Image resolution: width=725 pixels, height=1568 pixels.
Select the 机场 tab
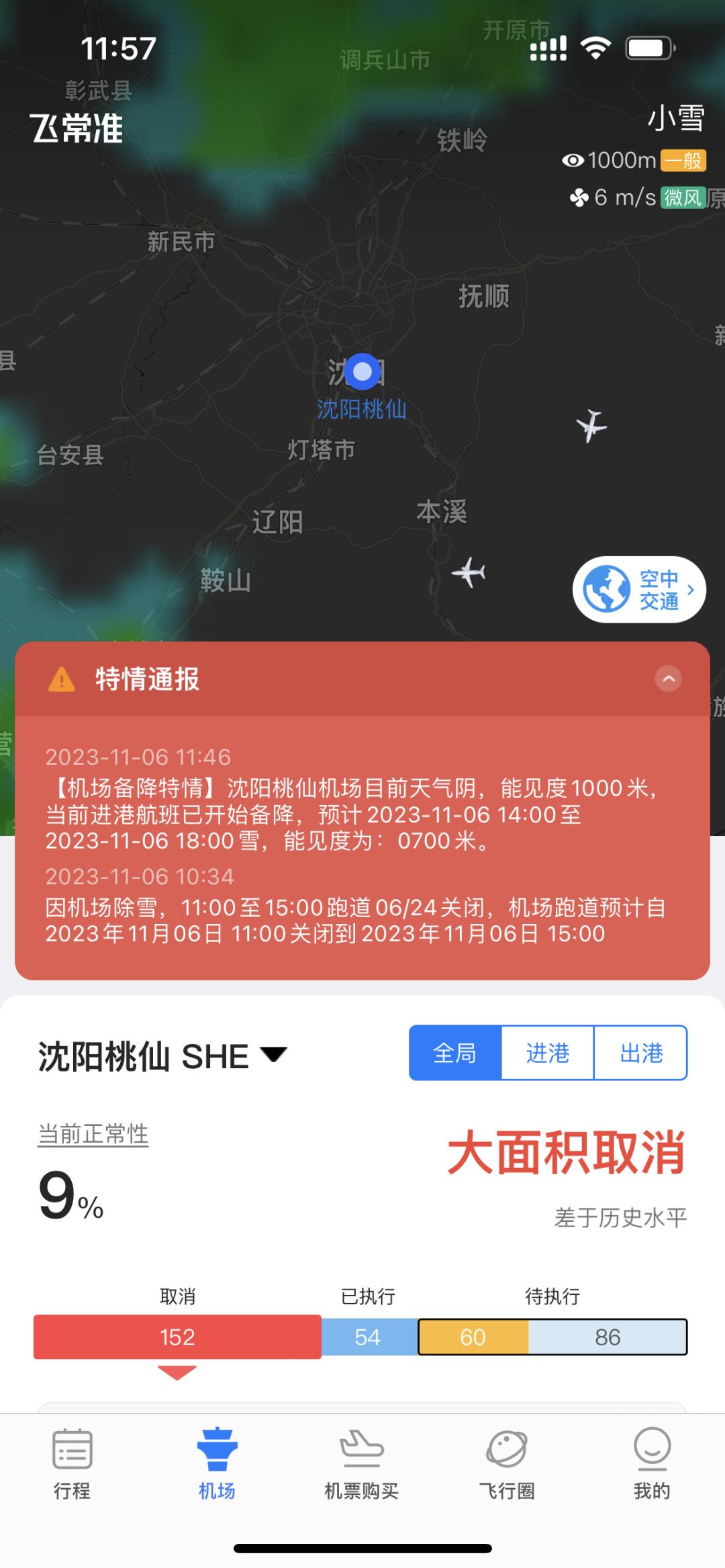click(217, 1463)
